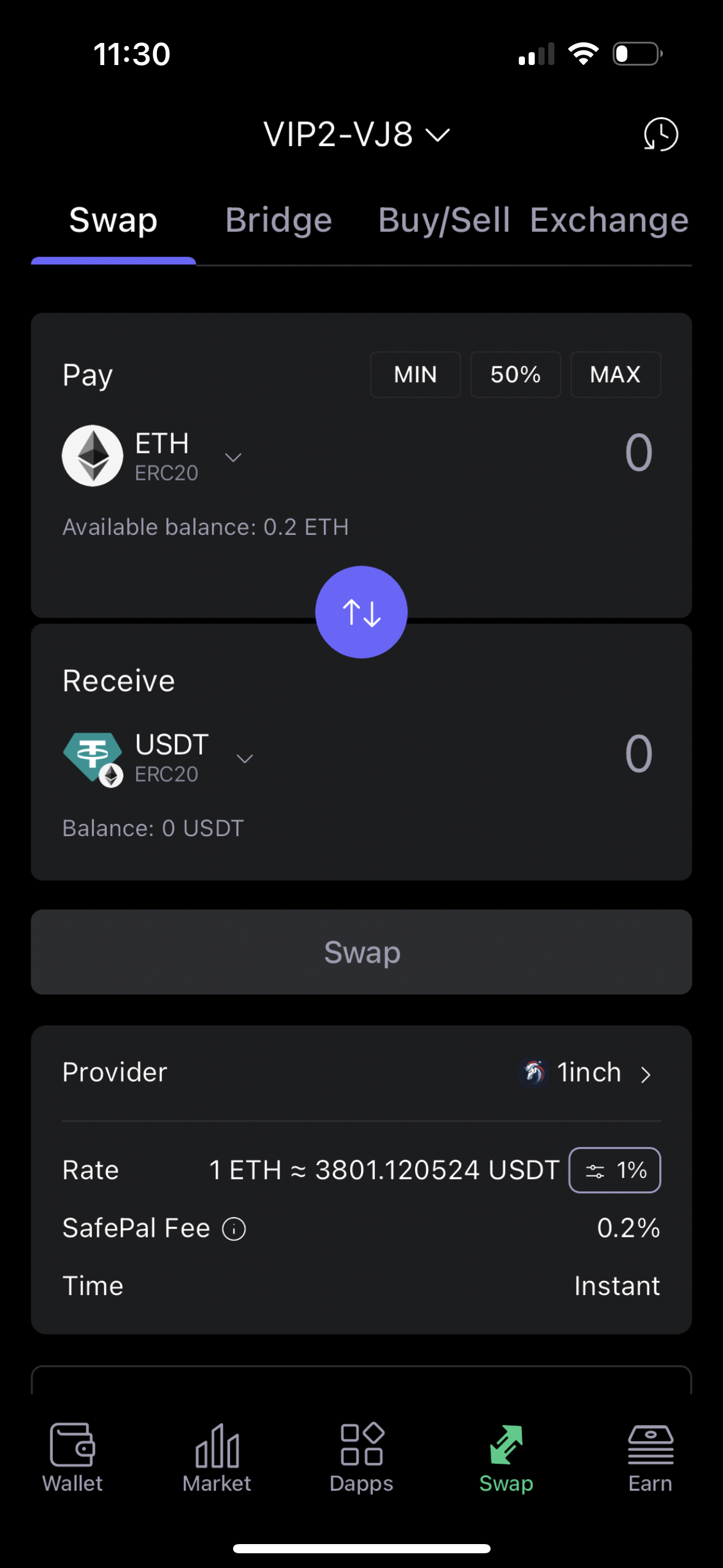Image resolution: width=723 pixels, height=1568 pixels.
Task: Open the Earn tab
Action: [x=650, y=1457]
